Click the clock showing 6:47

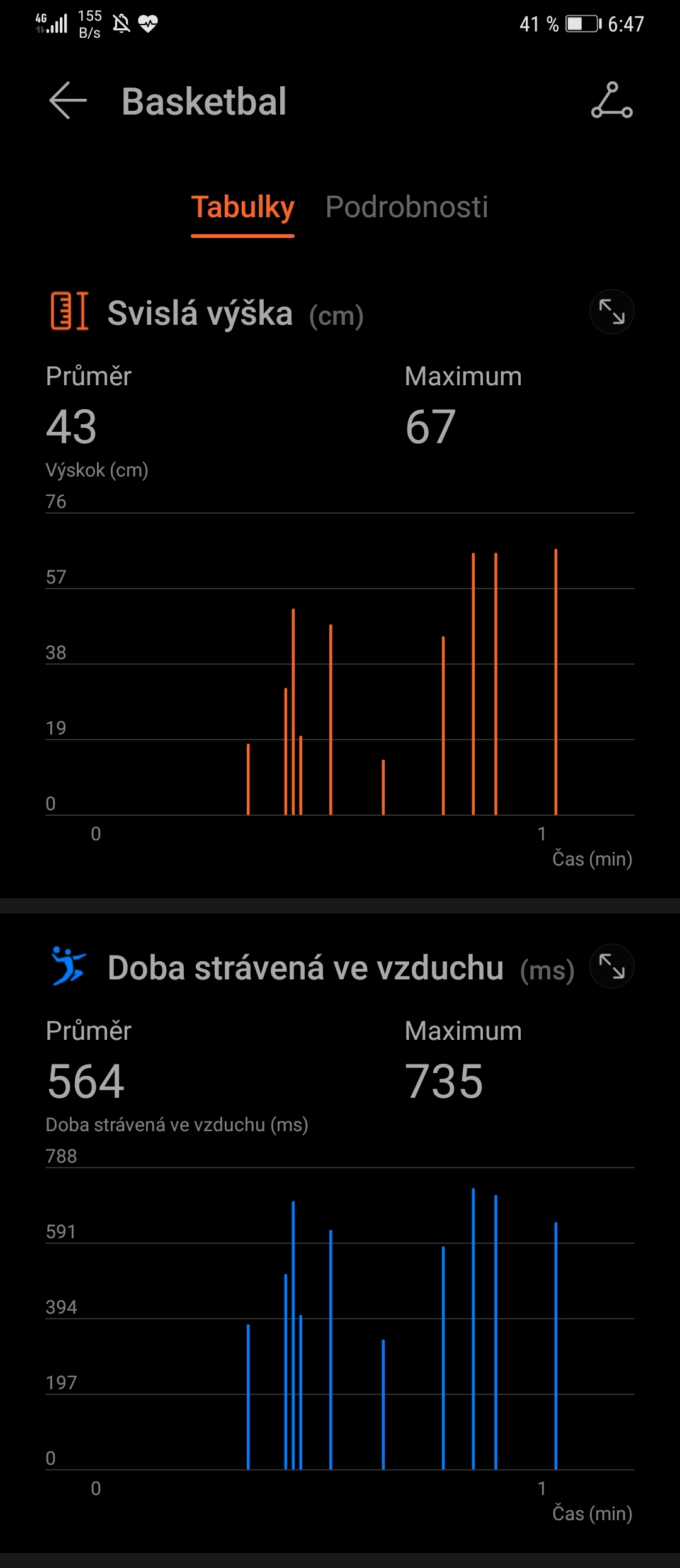[627, 24]
